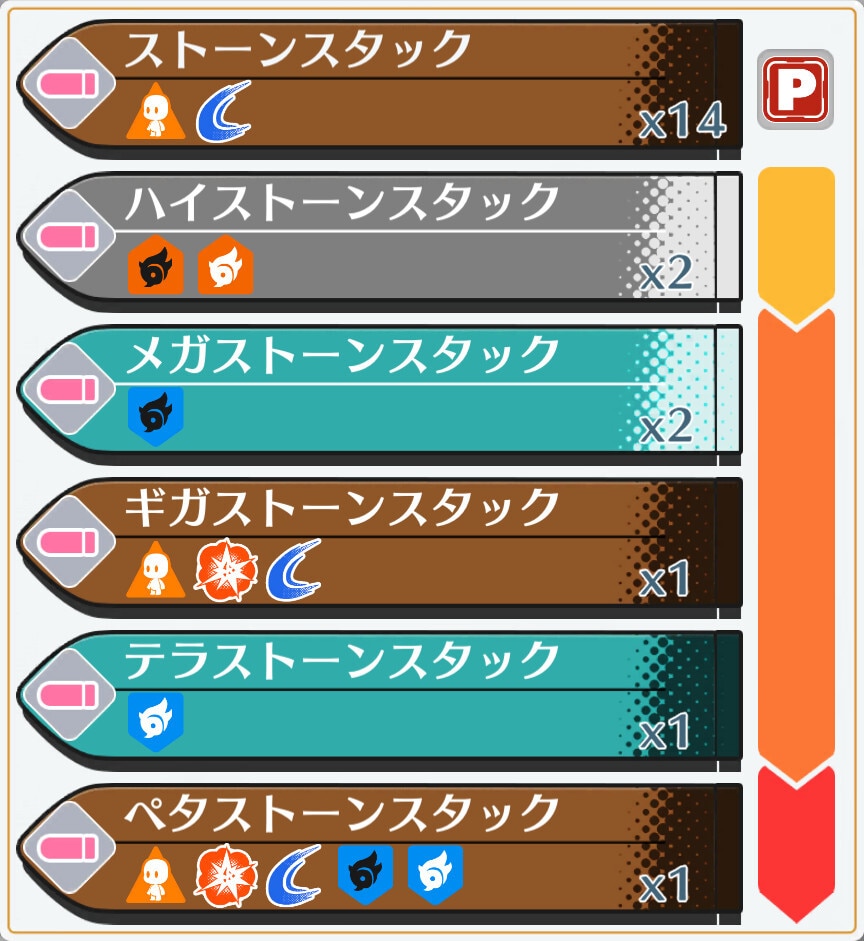The width and height of the screenshot is (864, 941).
Task: Select the ペタストーンスタック item
Action: pos(380,852)
